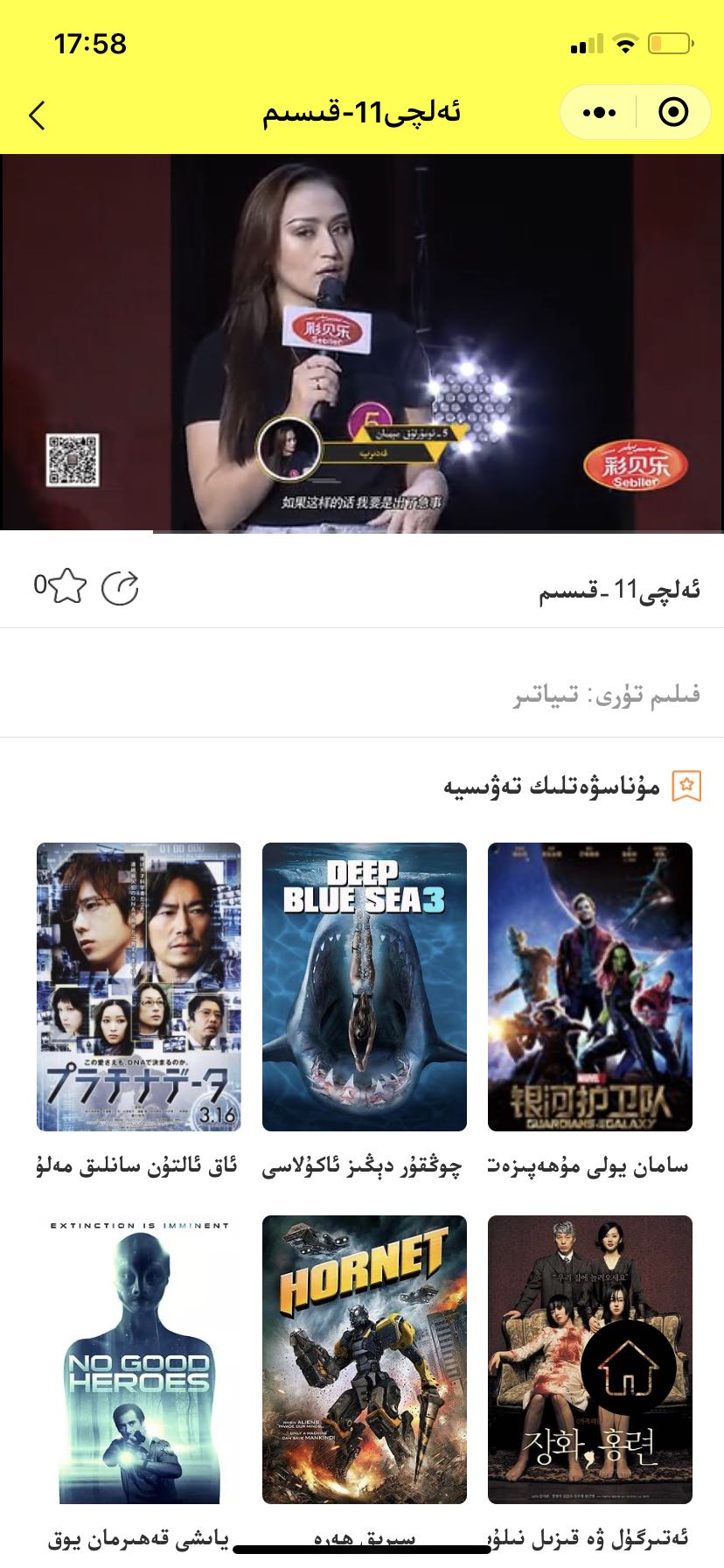Open the mini program three-dots menu
724x1568 pixels.
pyautogui.click(x=599, y=112)
